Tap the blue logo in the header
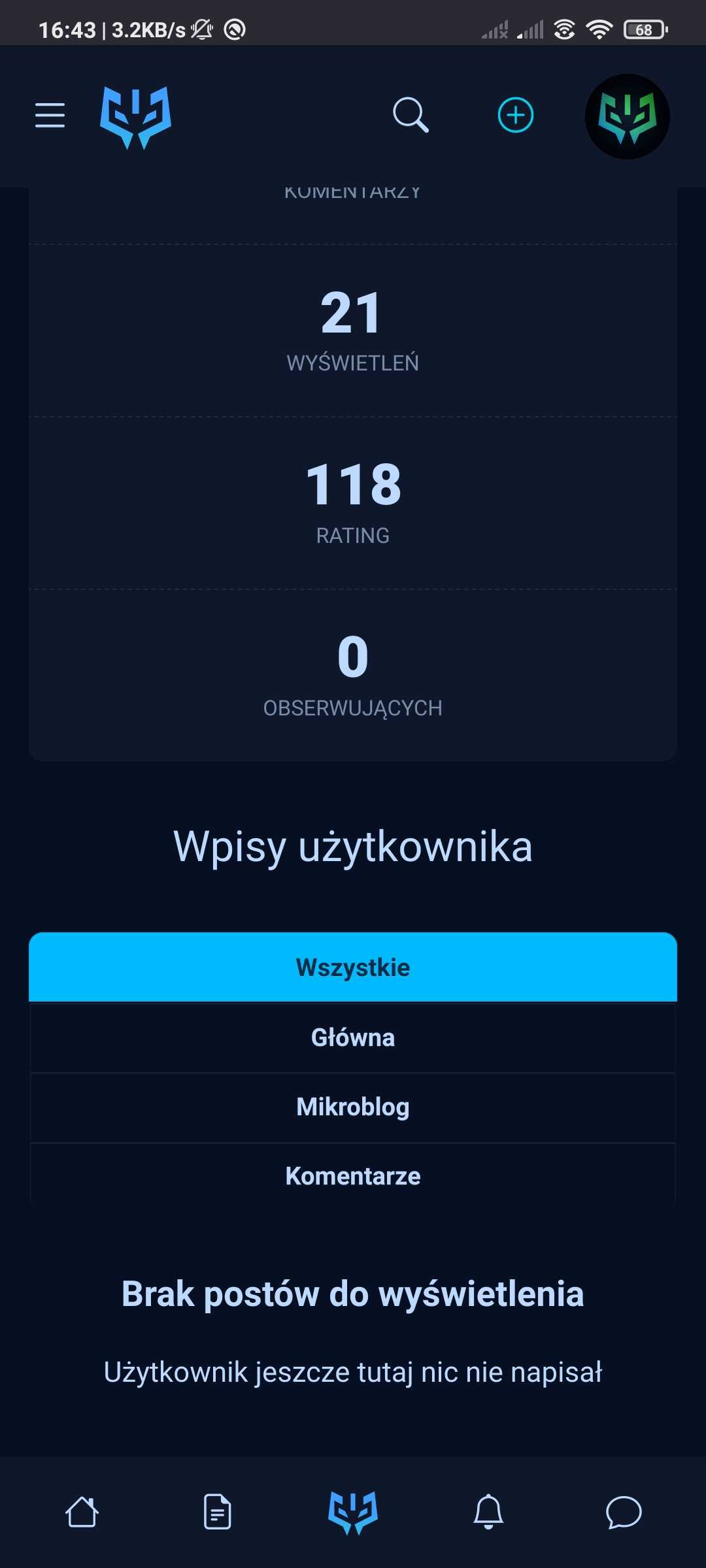The height and width of the screenshot is (1568, 706). pyautogui.click(x=135, y=117)
